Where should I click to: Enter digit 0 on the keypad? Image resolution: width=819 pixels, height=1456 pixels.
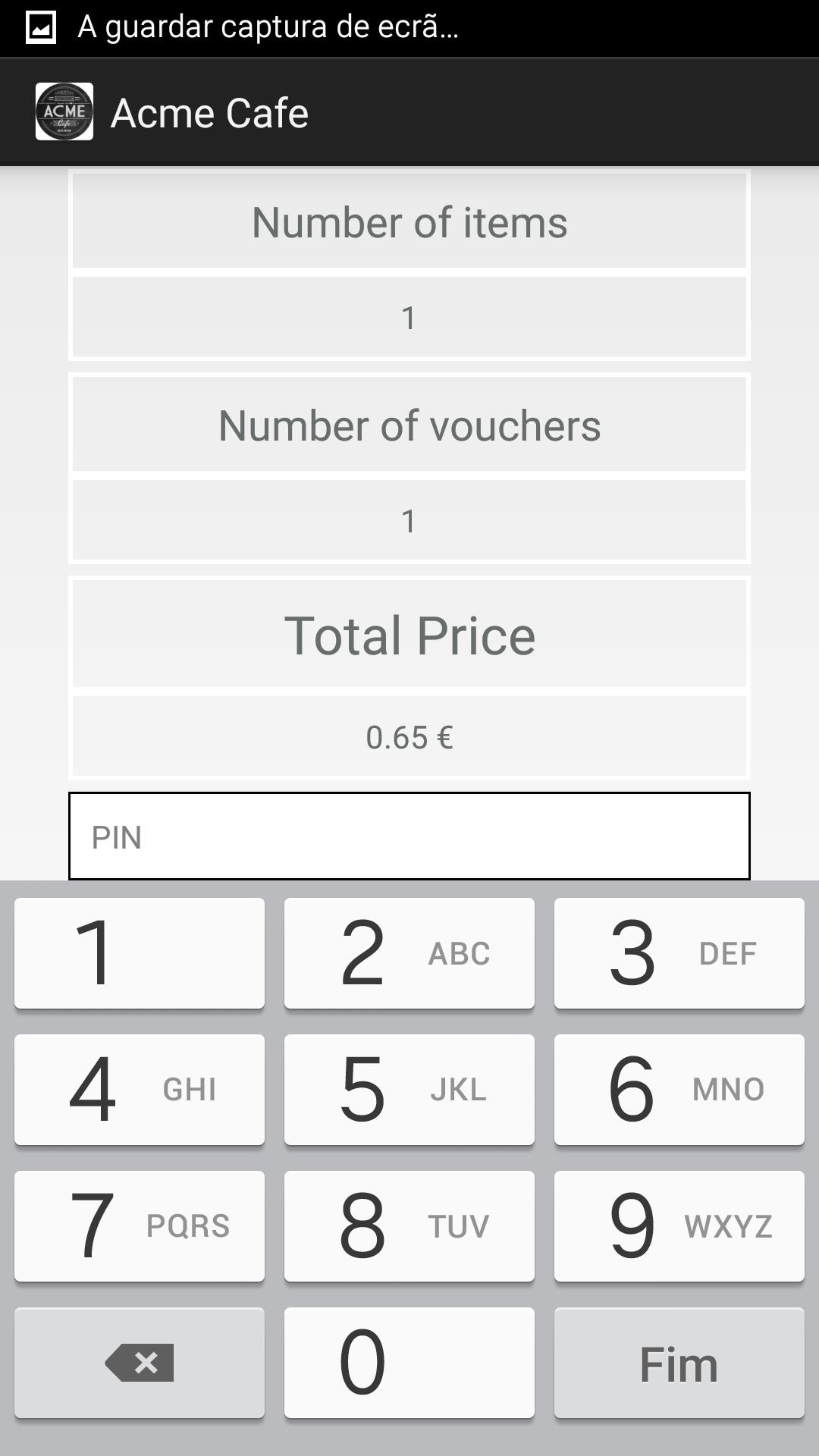[409, 1363]
